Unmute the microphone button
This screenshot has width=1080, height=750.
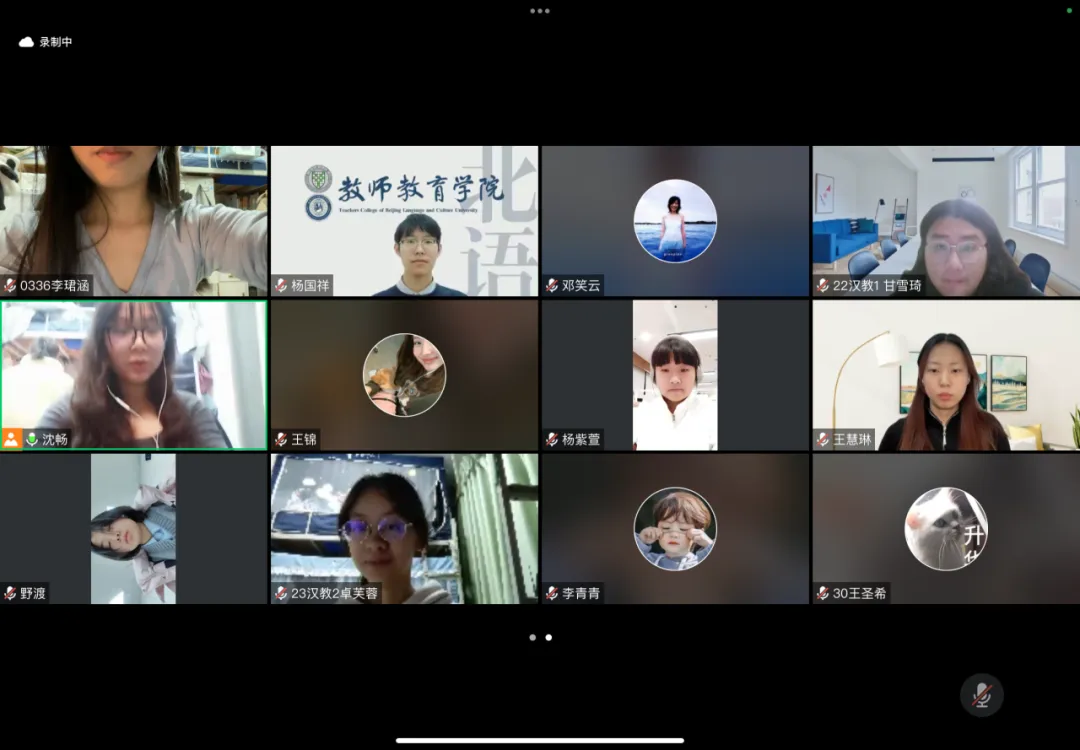[x=981, y=695]
